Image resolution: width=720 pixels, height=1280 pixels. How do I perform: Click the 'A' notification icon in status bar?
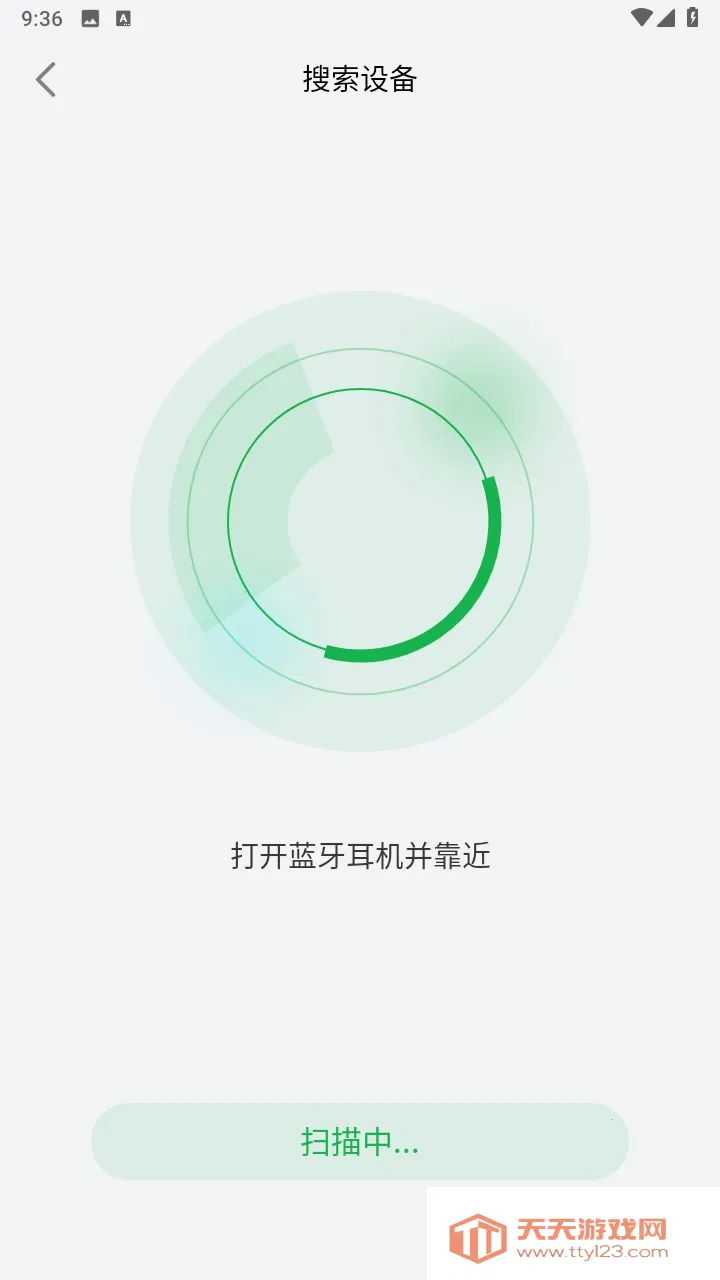[x=124, y=16]
